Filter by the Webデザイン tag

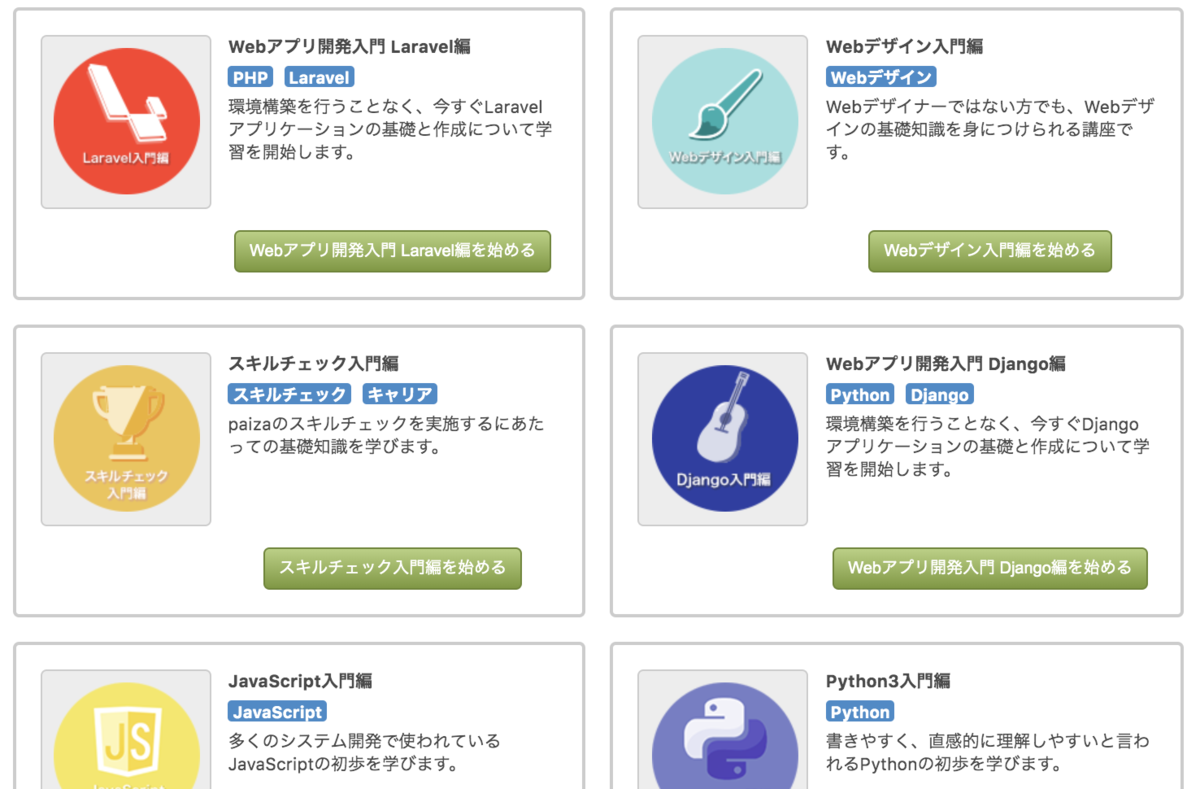point(880,77)
